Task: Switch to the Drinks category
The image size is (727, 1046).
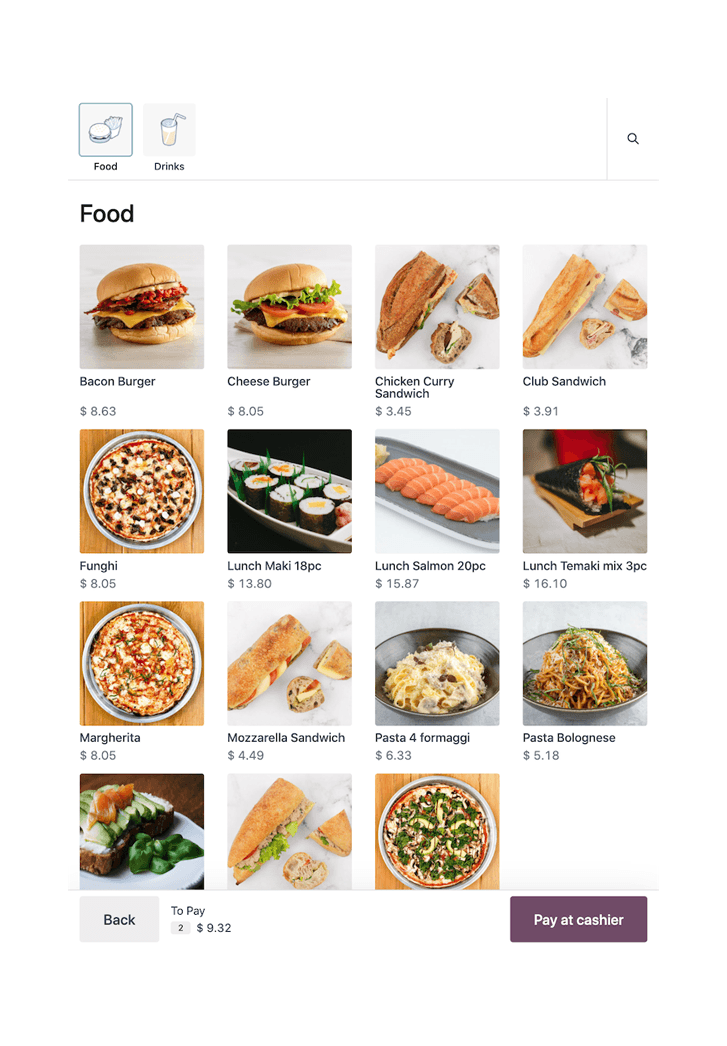Action: [x=169, y=138]
